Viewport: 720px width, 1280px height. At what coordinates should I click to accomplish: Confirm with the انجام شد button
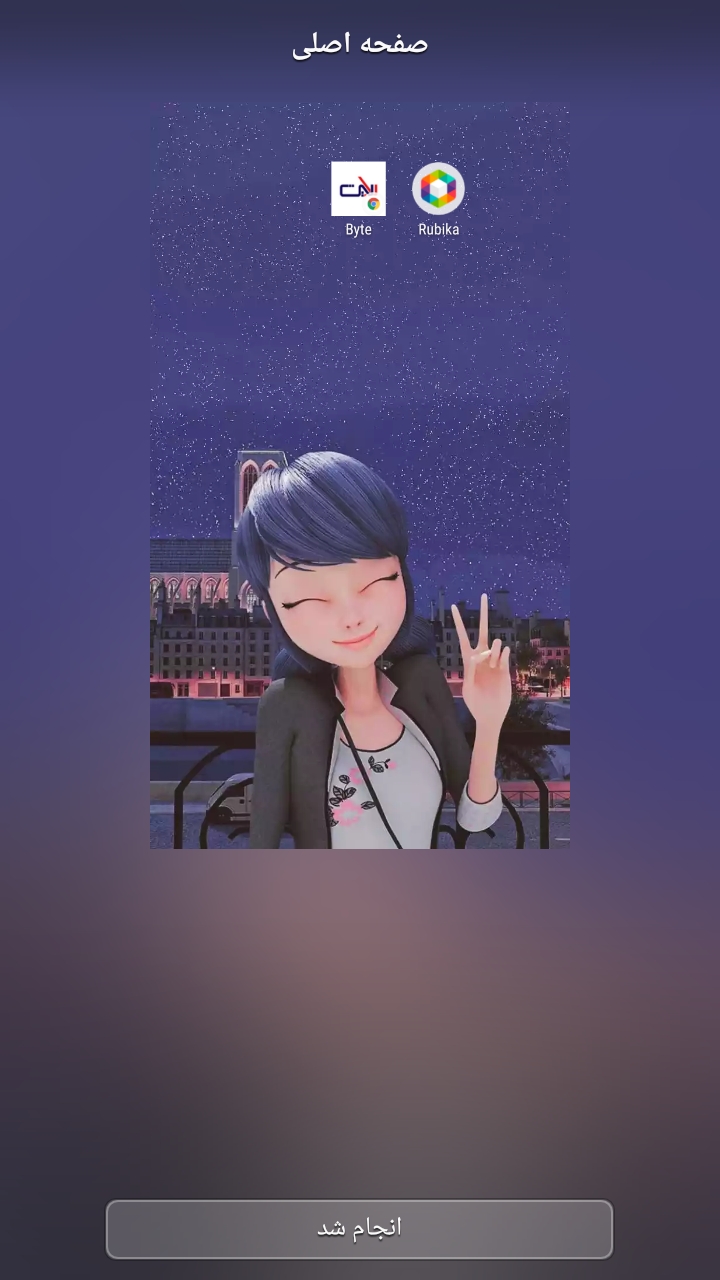359,1229
